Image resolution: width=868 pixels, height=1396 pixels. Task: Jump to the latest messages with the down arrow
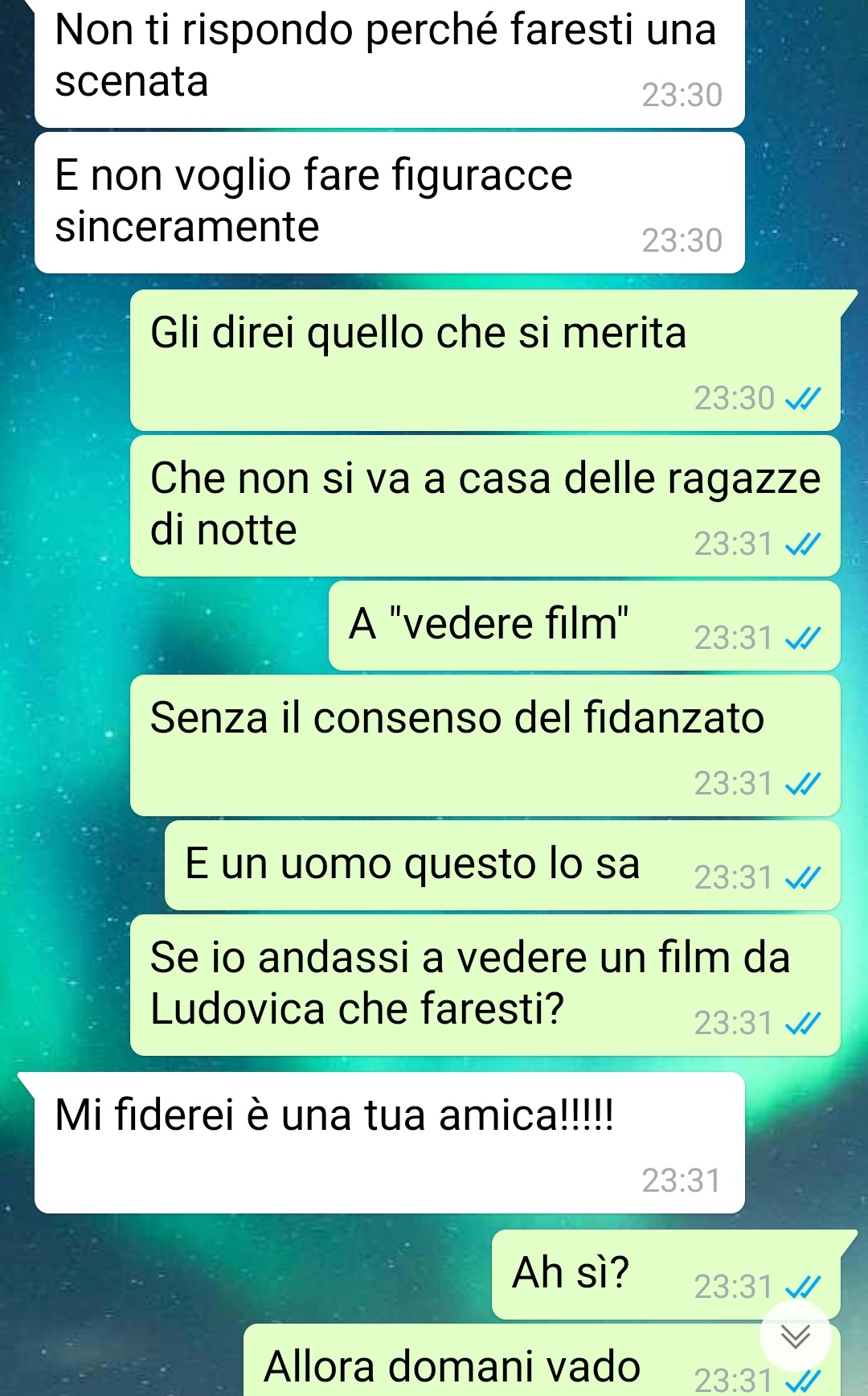click(x=796, y=1336)
